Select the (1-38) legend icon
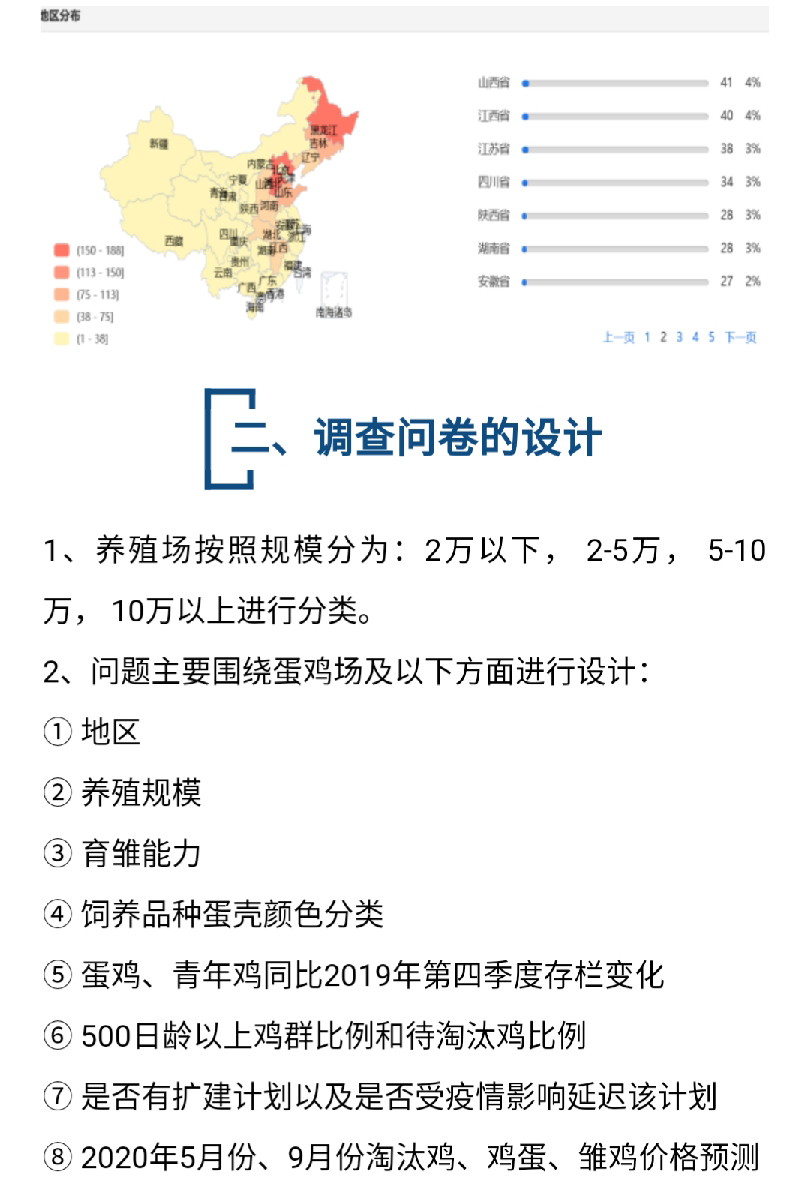Screen dimensions: 810x1198 60,340
